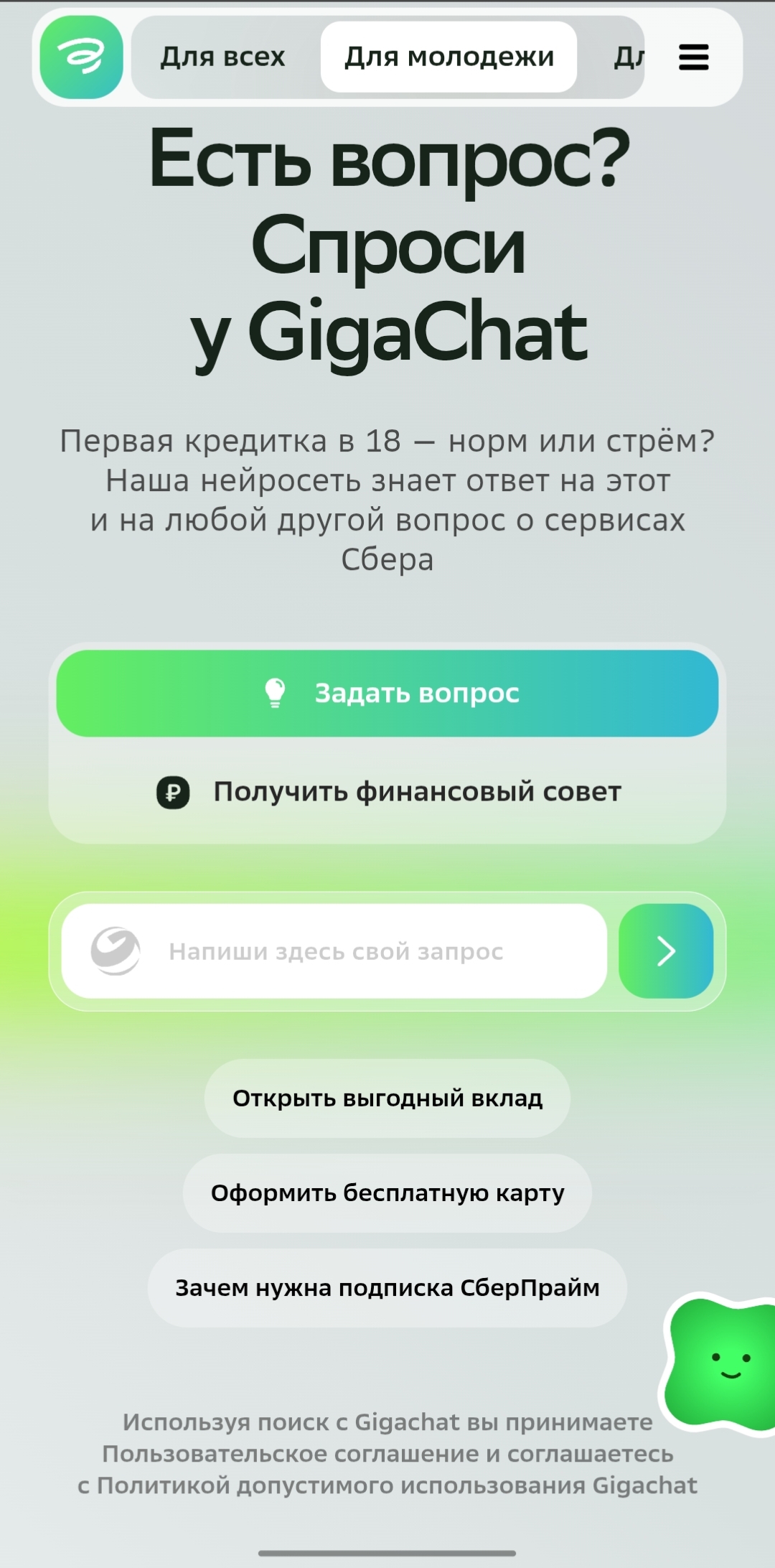Viewport: 775px width, 1568px height.
Task: Open the green smiling assistant bubble
Action: pyautogui.click(x=720, y=1363)
